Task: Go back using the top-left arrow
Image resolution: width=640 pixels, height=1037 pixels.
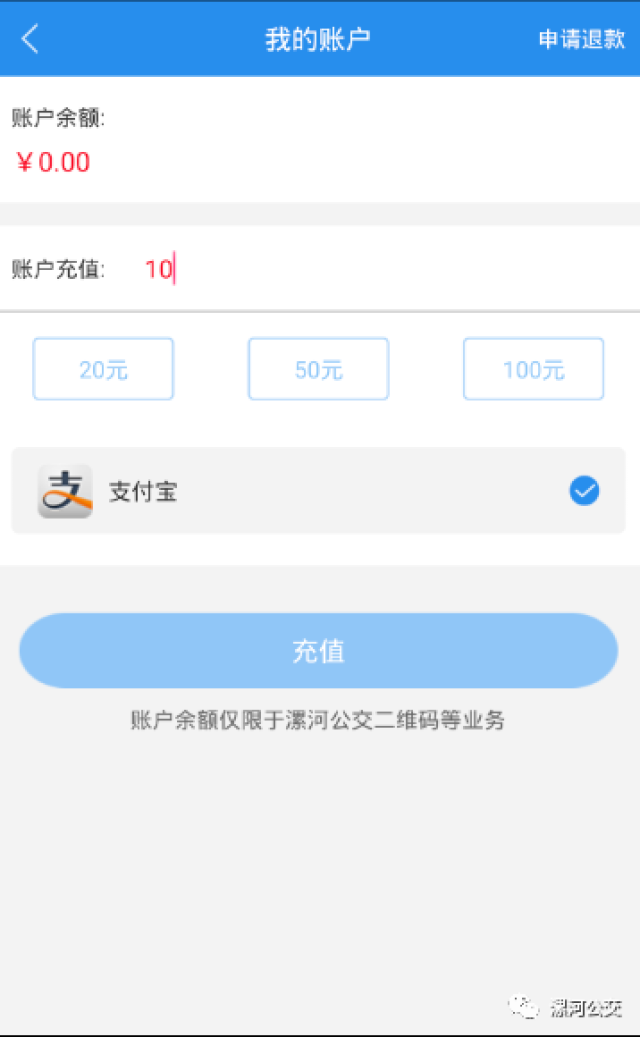Action: (31, 39)
